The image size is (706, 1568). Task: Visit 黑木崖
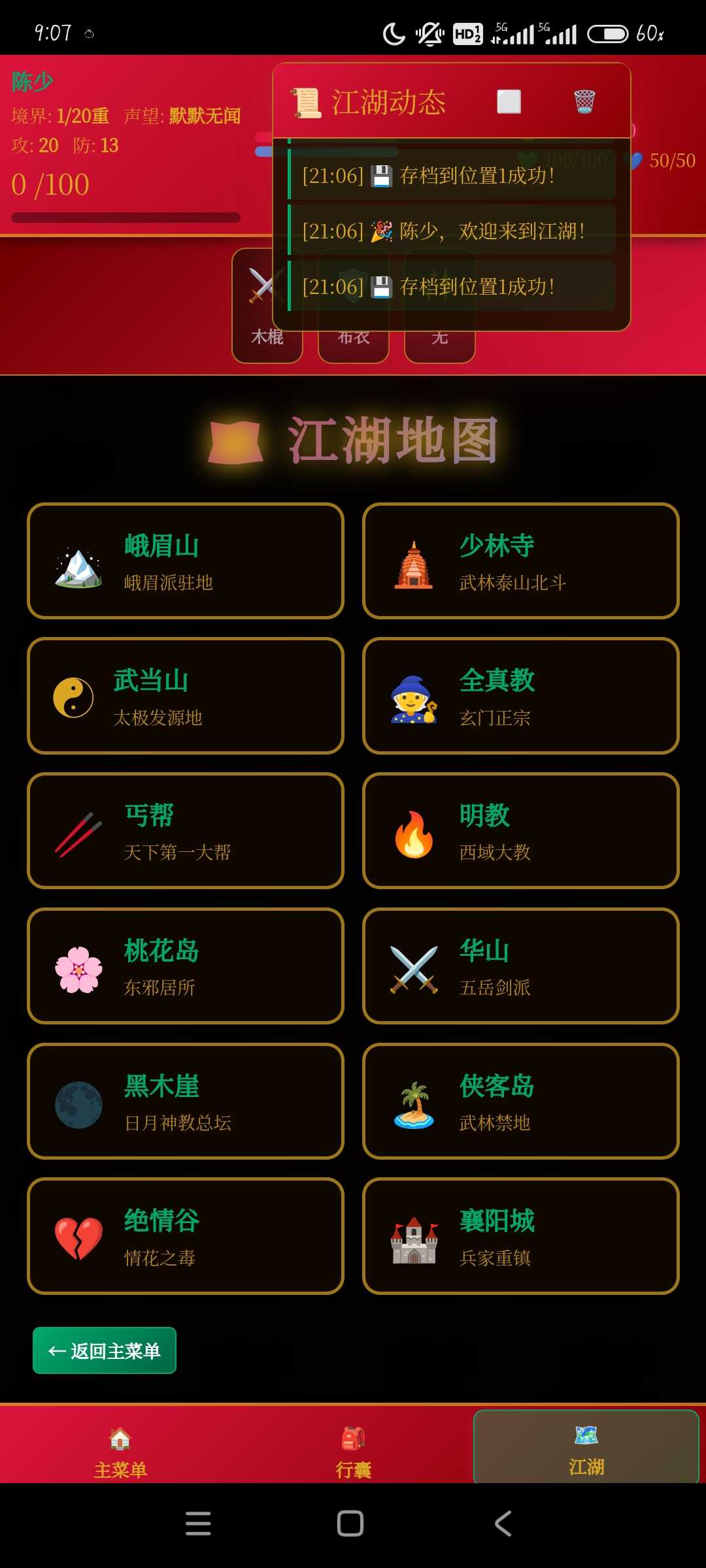click(x=186, y=1101)
